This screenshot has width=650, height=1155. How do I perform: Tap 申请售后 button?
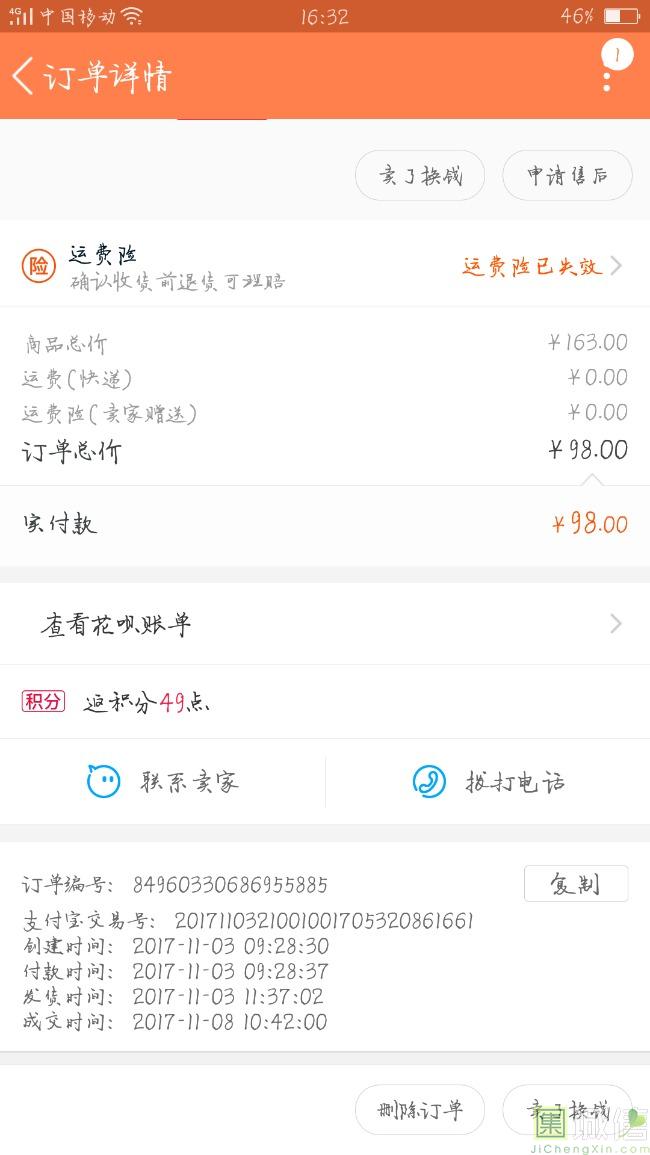(567, 176)
